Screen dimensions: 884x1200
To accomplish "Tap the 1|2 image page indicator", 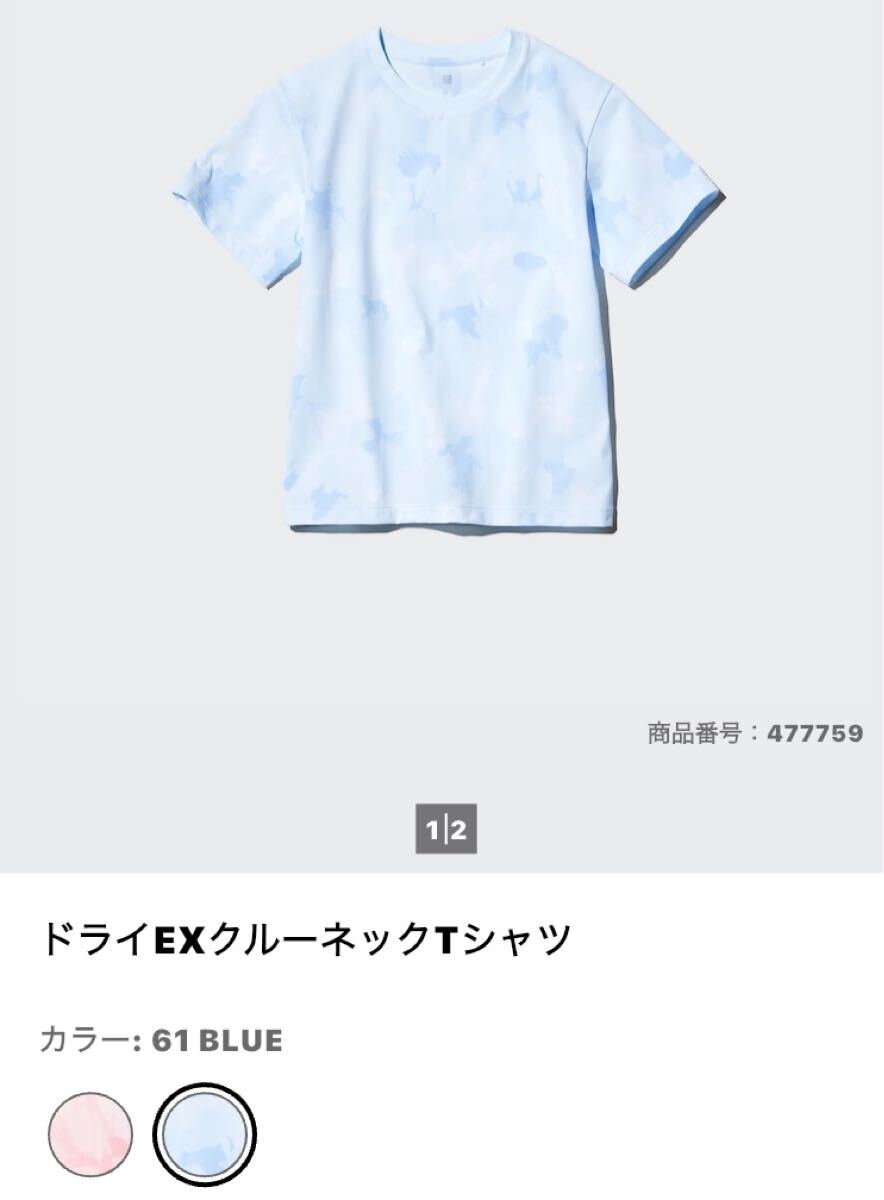I will (x=446, y=829).
